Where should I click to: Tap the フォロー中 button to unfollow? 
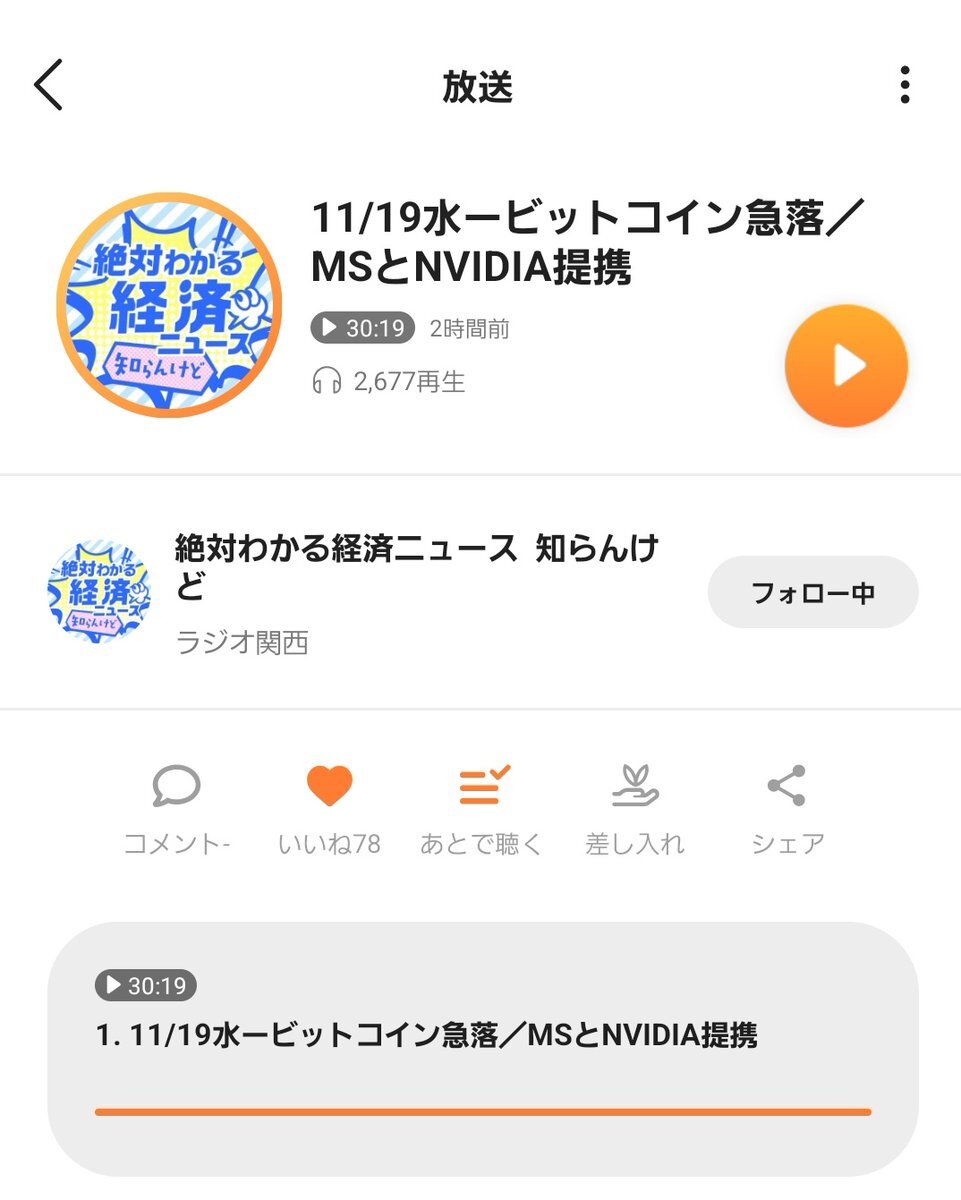[812, 592]
